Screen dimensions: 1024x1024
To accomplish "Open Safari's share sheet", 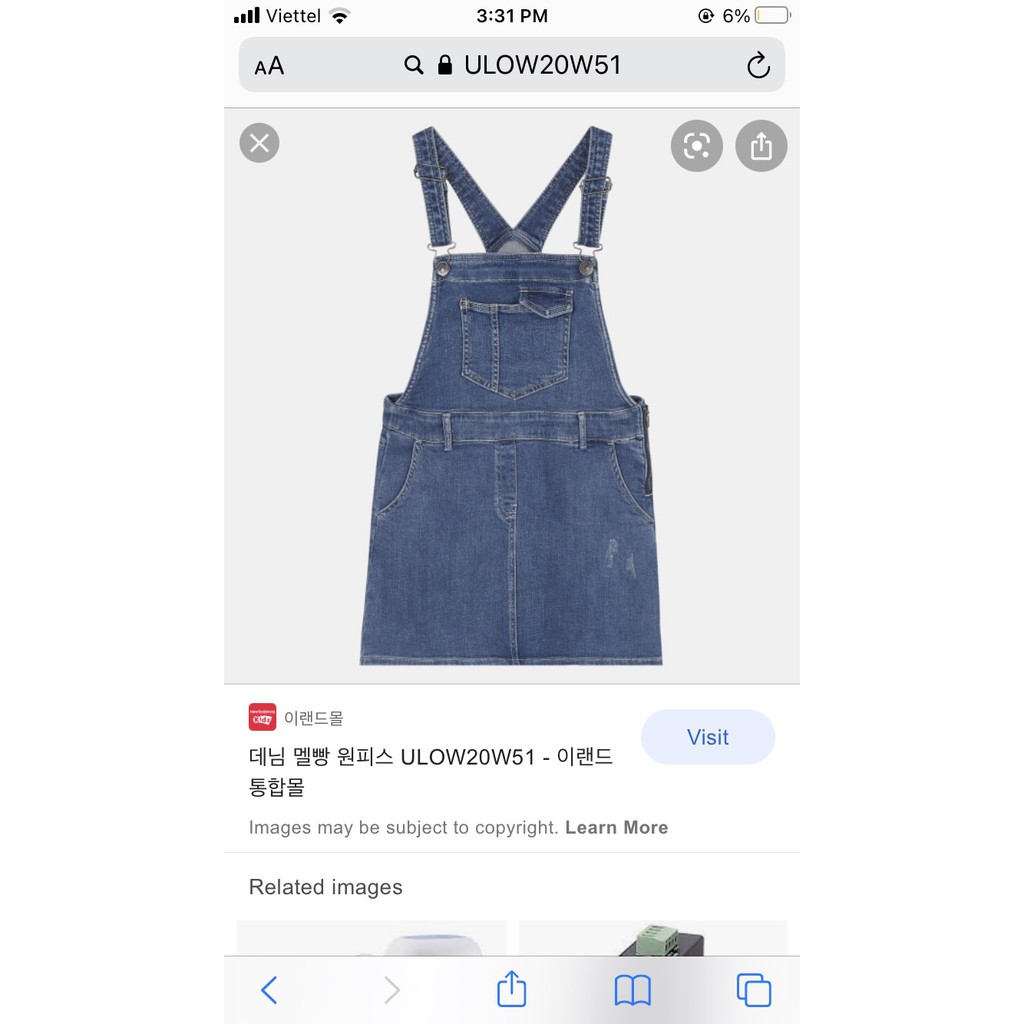I will tap(511, 990).
